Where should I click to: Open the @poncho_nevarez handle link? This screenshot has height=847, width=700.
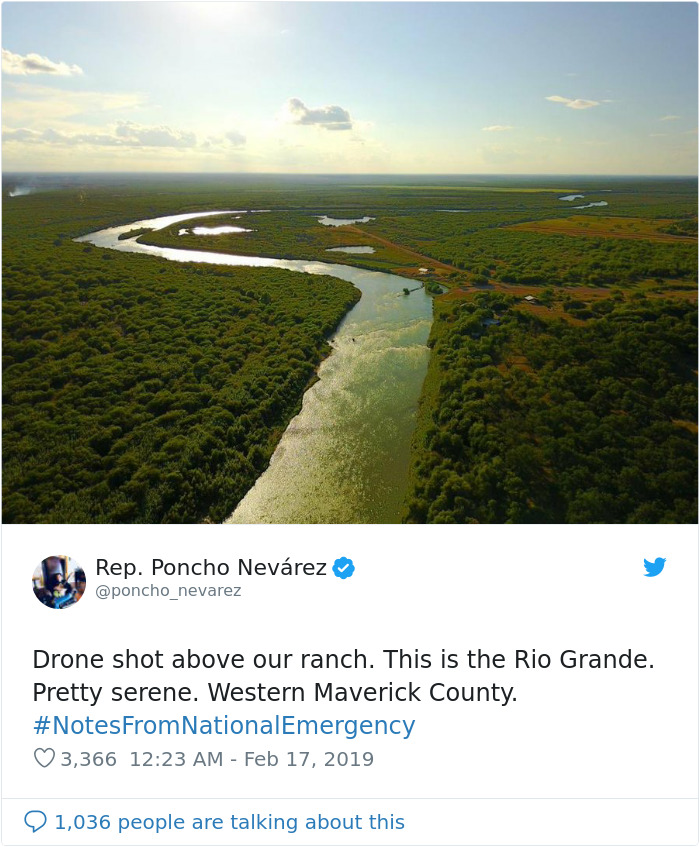[x=168, y=591]
